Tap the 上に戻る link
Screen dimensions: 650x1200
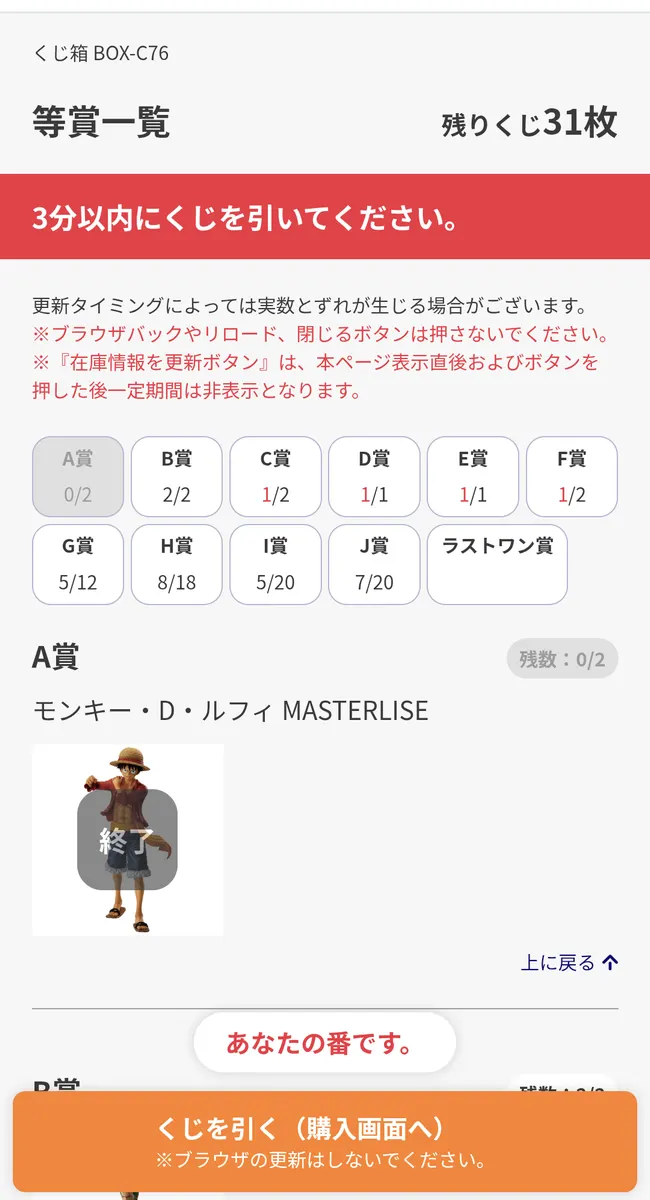click(569, 963)
